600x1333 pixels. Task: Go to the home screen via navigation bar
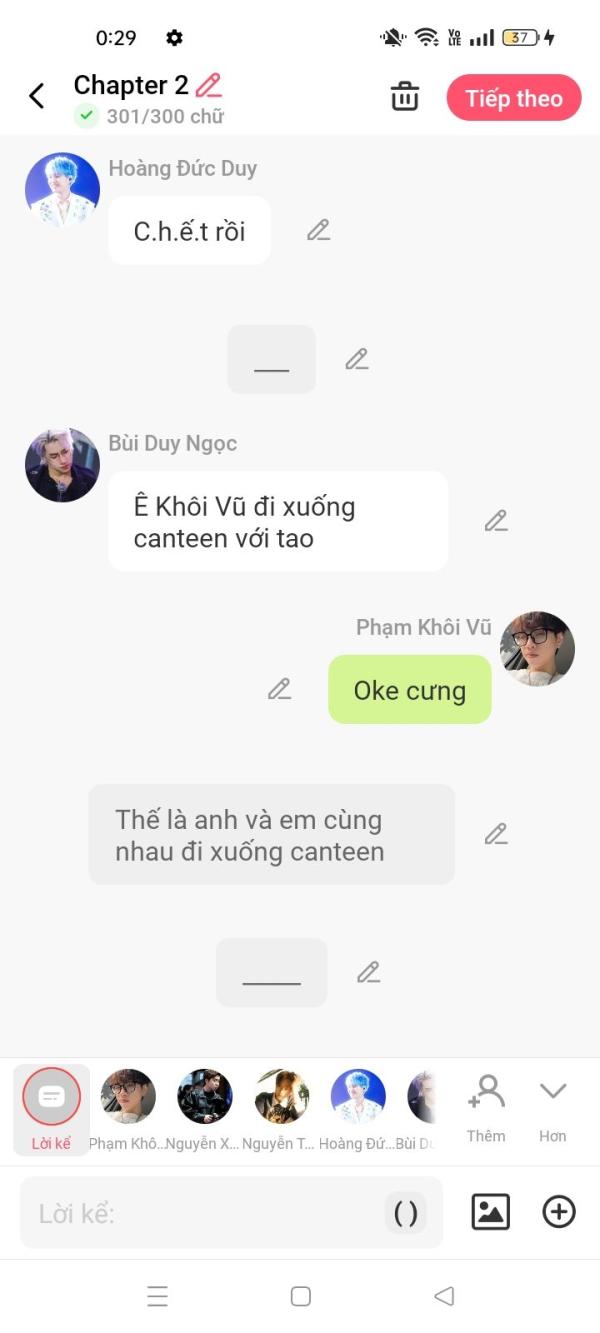300,1296
